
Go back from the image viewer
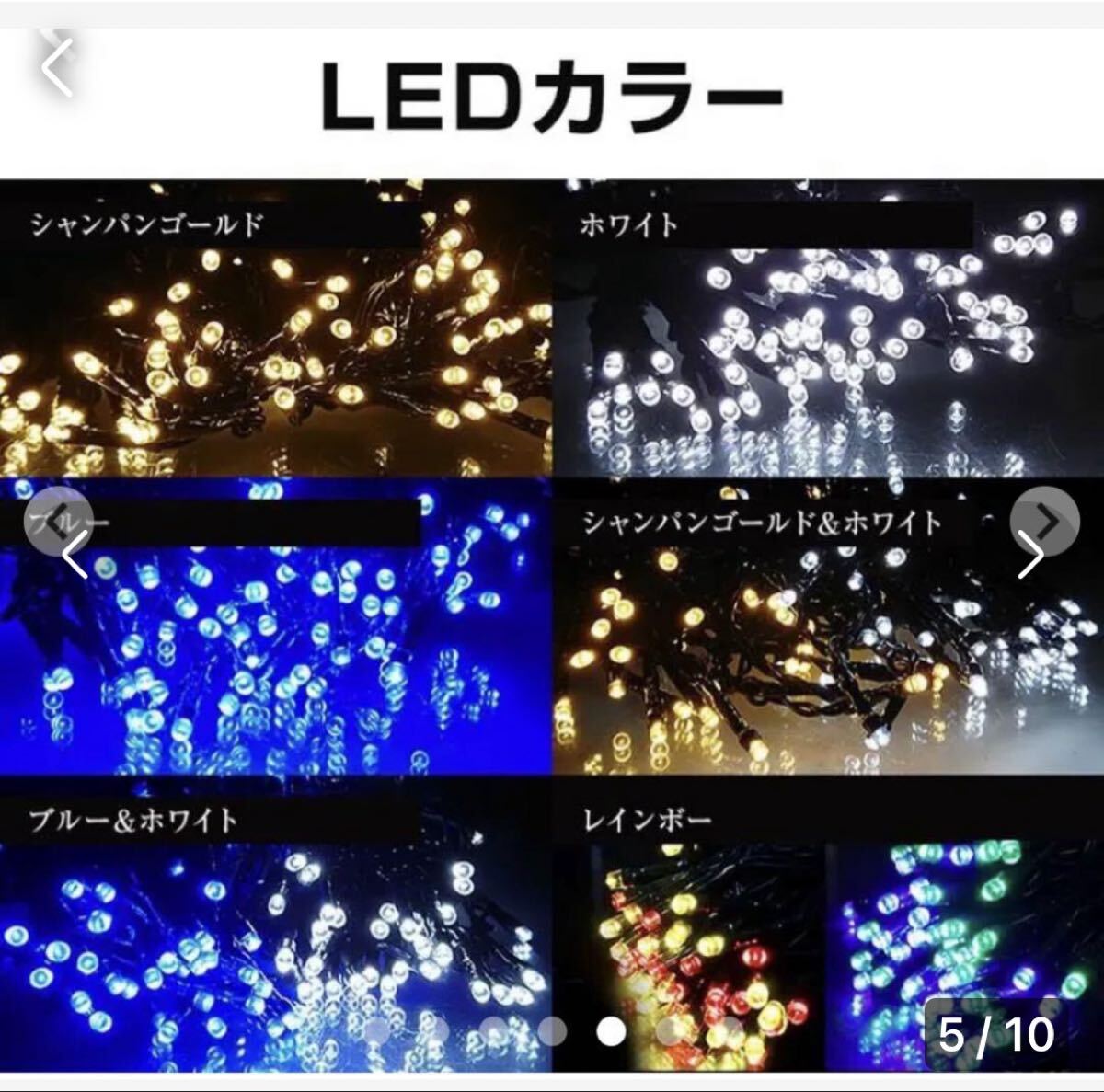tap(57, 67)
